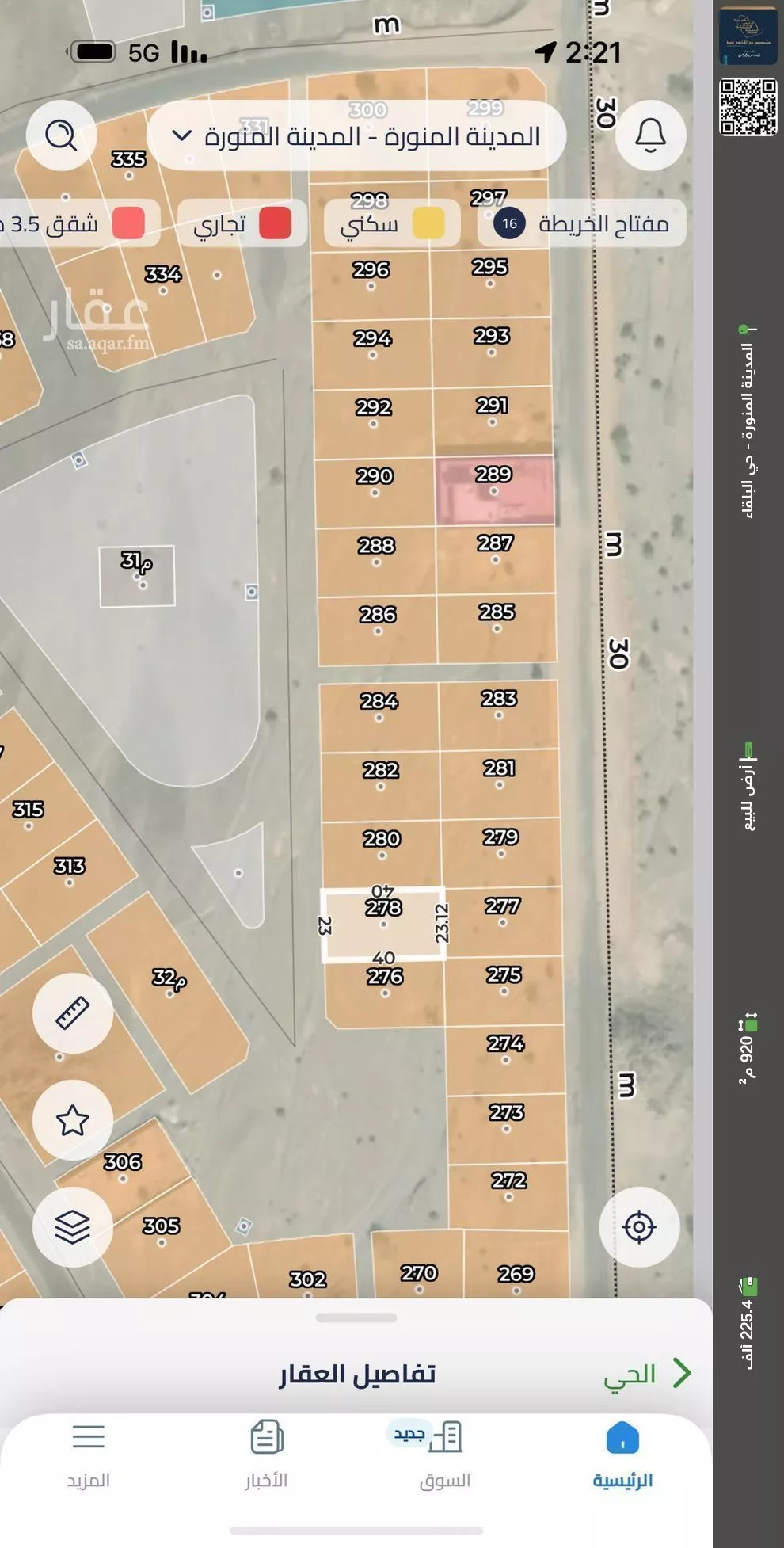Switch to the الرئيسية tab
The width and height of the screenshot is (784, 1548).
(x=622, y=1456)
